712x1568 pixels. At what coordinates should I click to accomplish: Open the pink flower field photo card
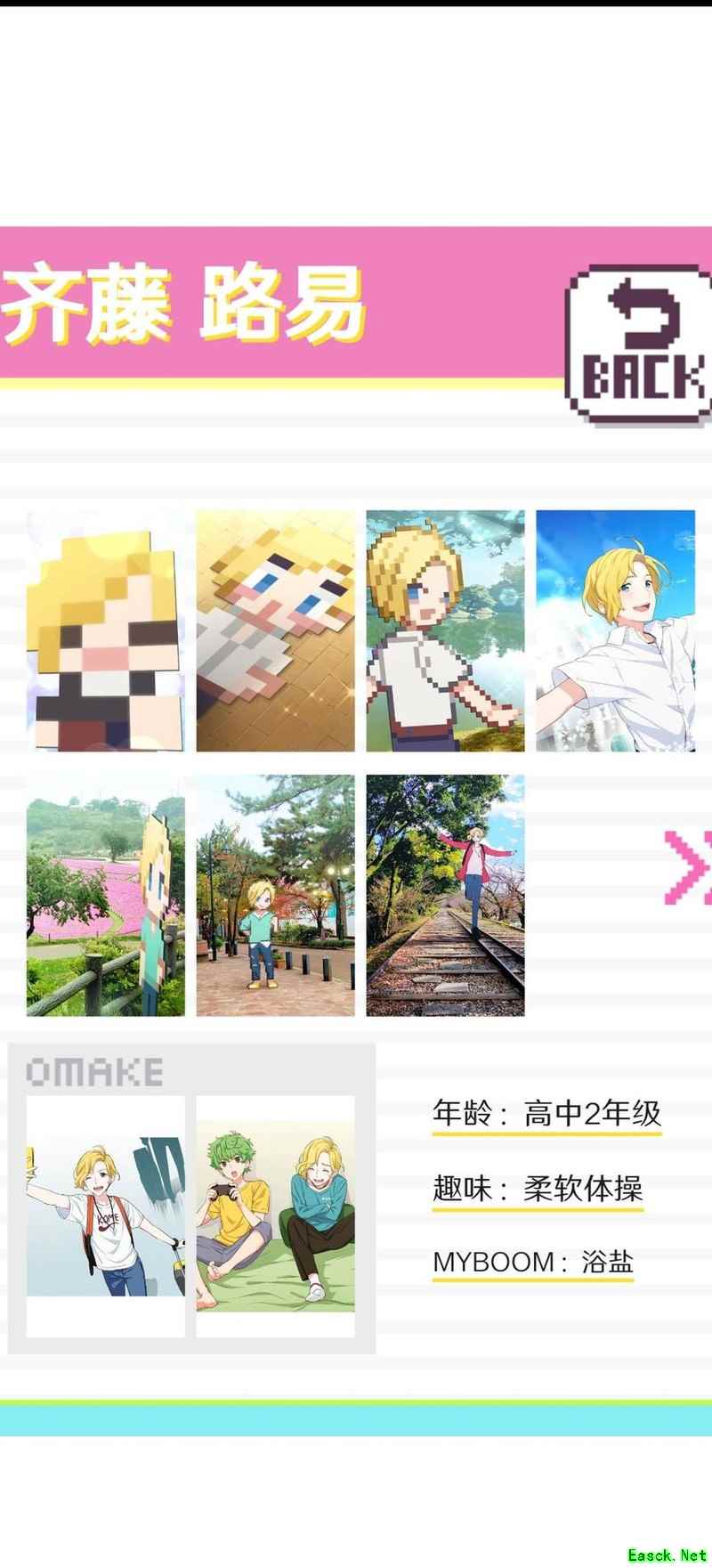[x=106, y=895]
